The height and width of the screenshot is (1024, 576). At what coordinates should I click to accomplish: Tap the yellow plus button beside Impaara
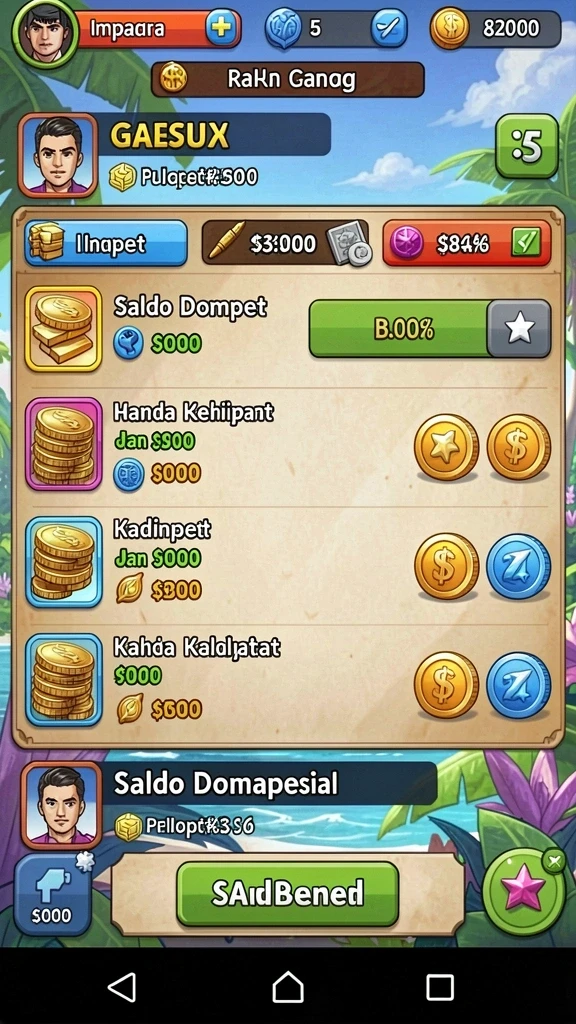coord(221,28)
